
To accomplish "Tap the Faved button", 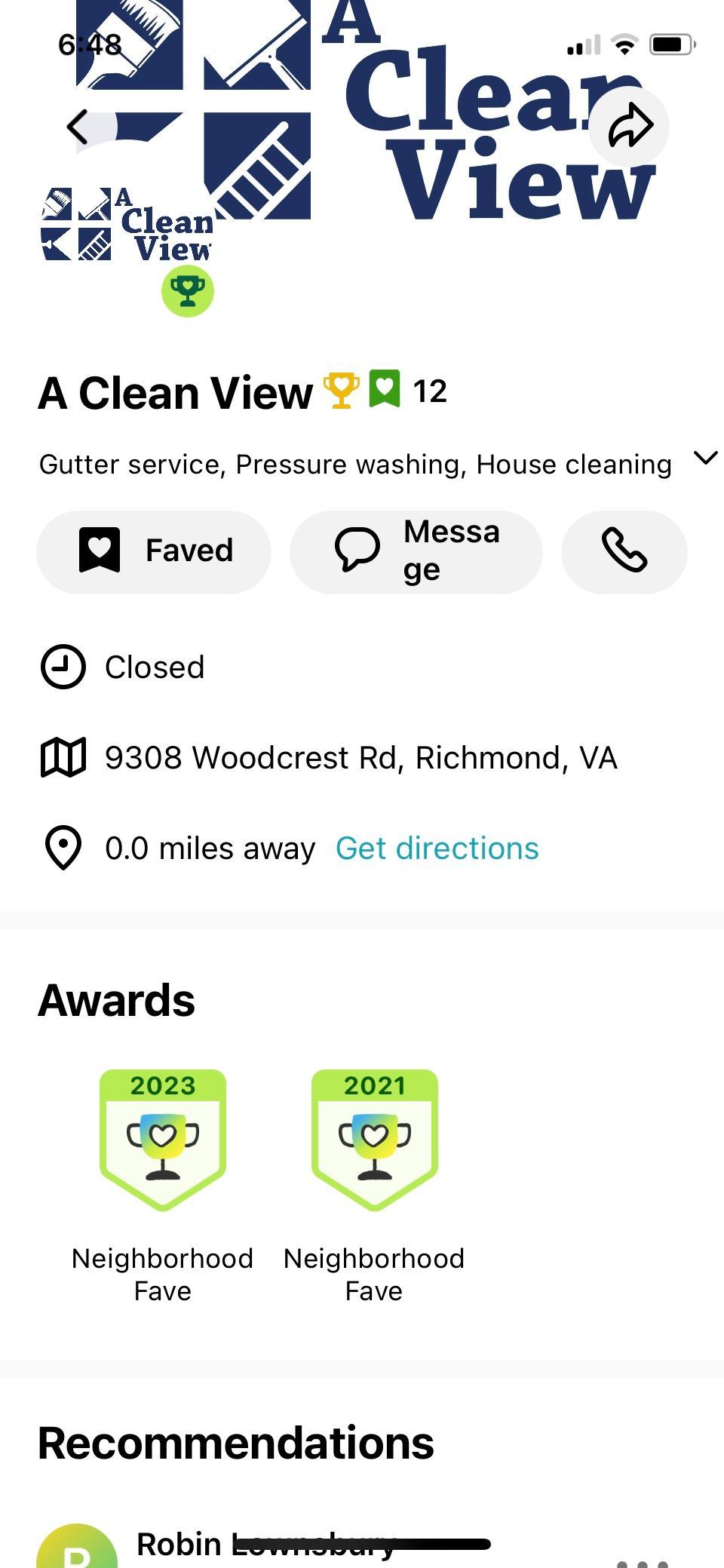I will point(154,551).
